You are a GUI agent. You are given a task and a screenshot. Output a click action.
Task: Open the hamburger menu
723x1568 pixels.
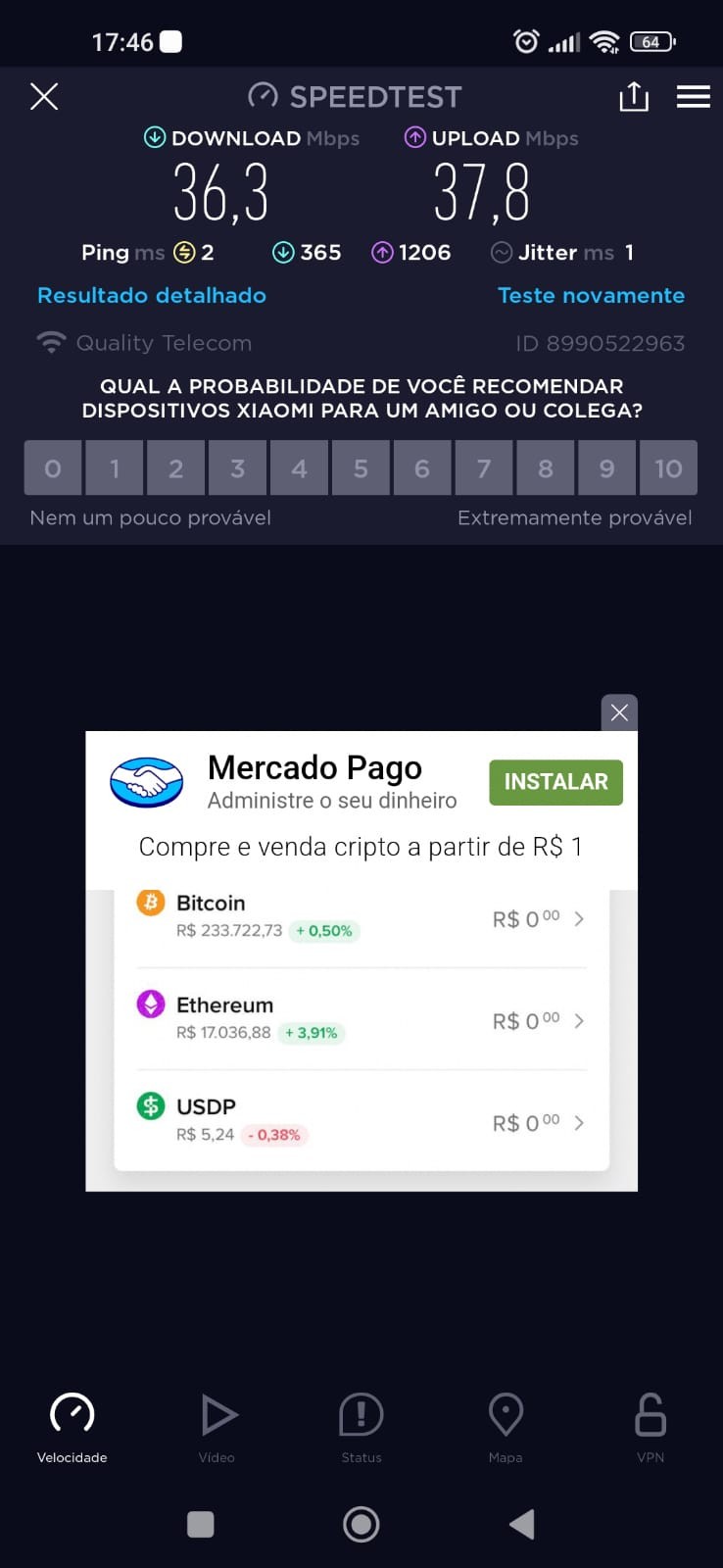pyautogui.click(x=693, y=96)
